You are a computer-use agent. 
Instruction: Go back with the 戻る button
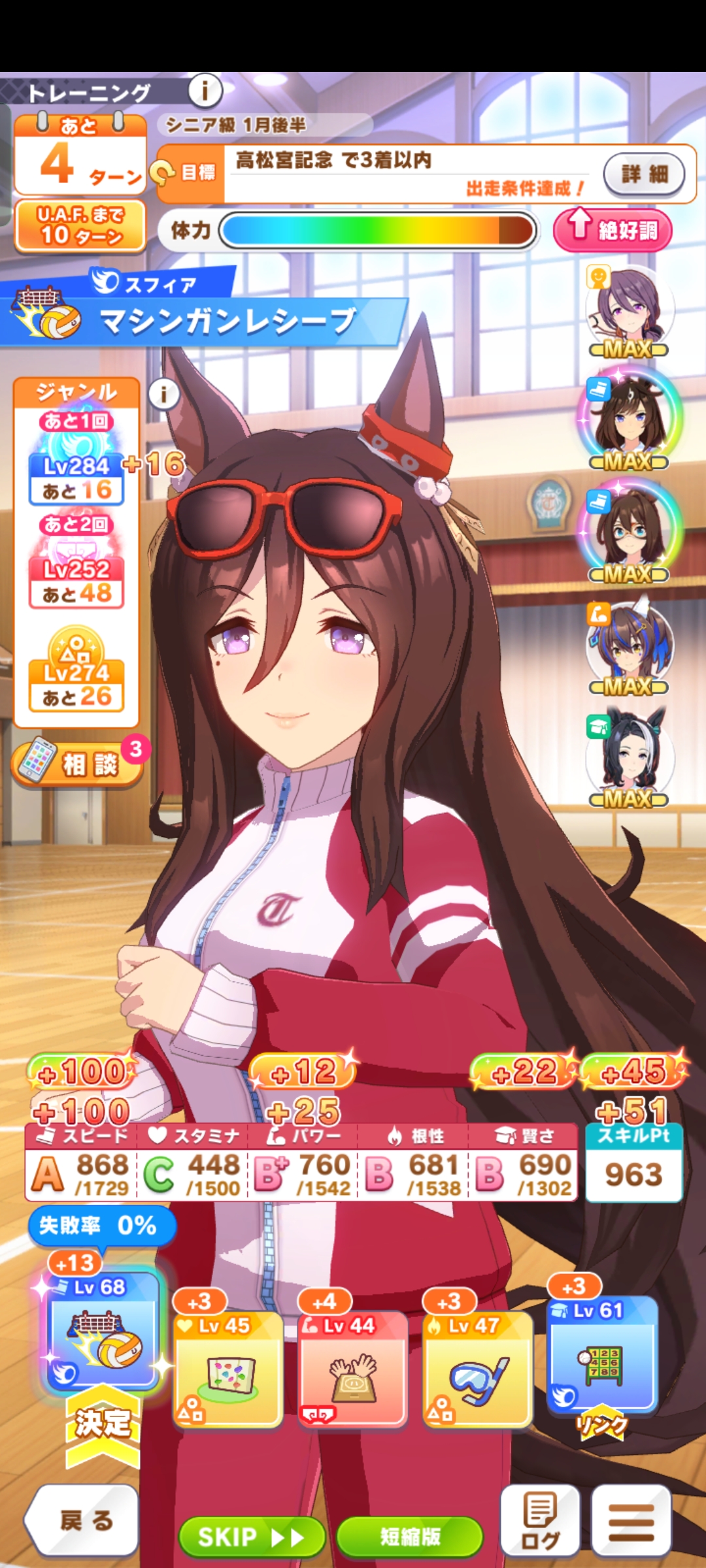[x=83, y=1520]
